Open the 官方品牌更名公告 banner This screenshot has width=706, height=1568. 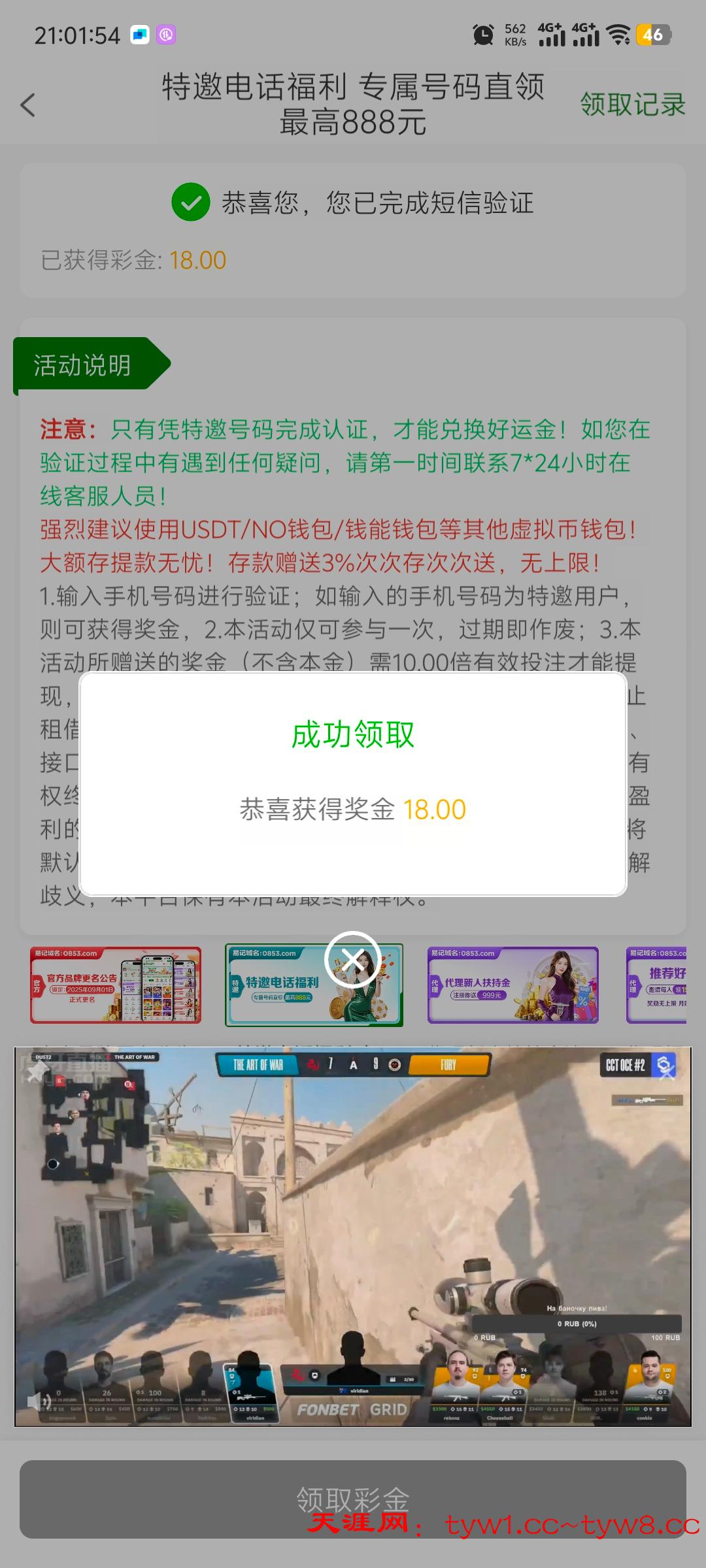tap(116, 985)
